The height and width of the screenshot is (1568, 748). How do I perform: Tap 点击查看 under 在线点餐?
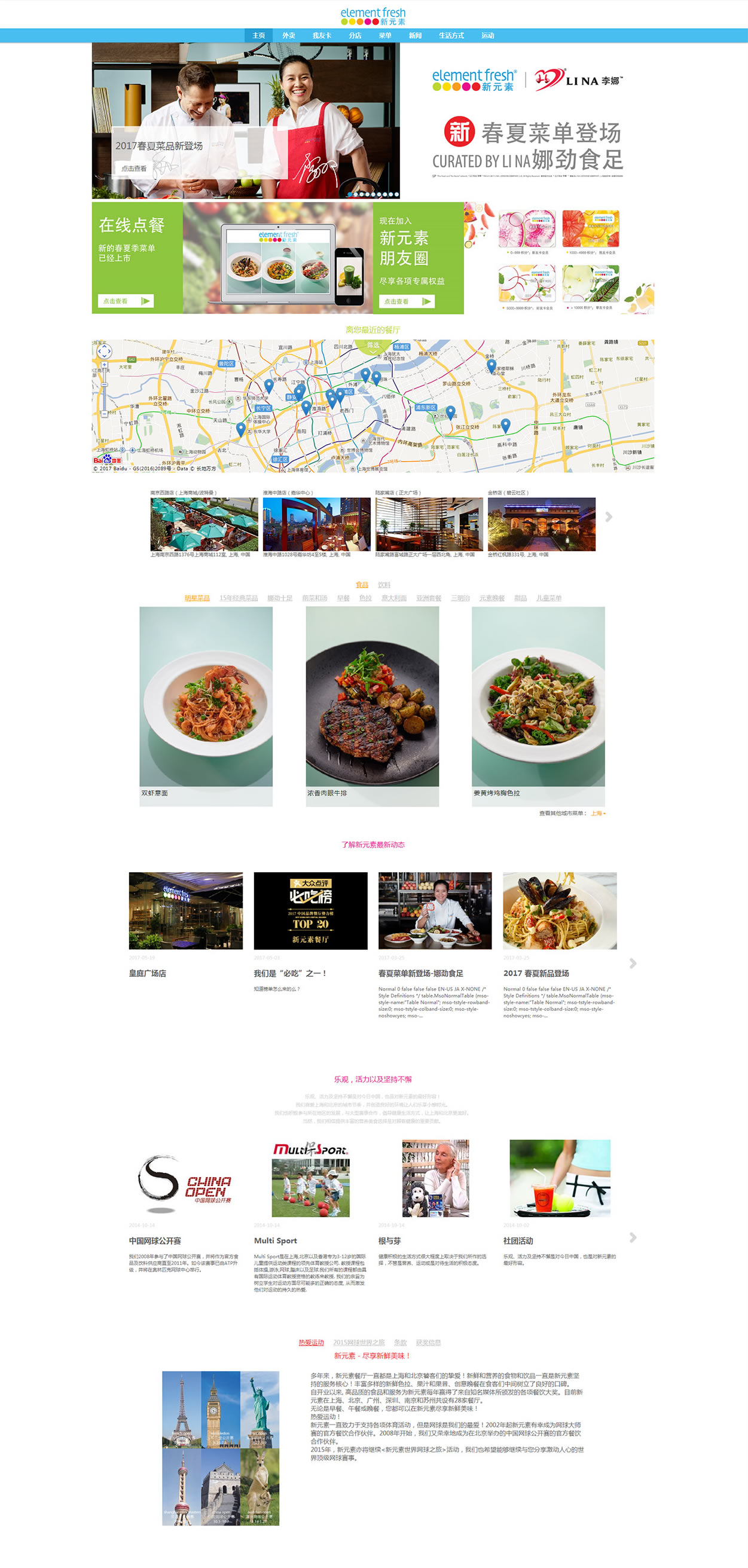pyautogui.click(x=126, y=301)
